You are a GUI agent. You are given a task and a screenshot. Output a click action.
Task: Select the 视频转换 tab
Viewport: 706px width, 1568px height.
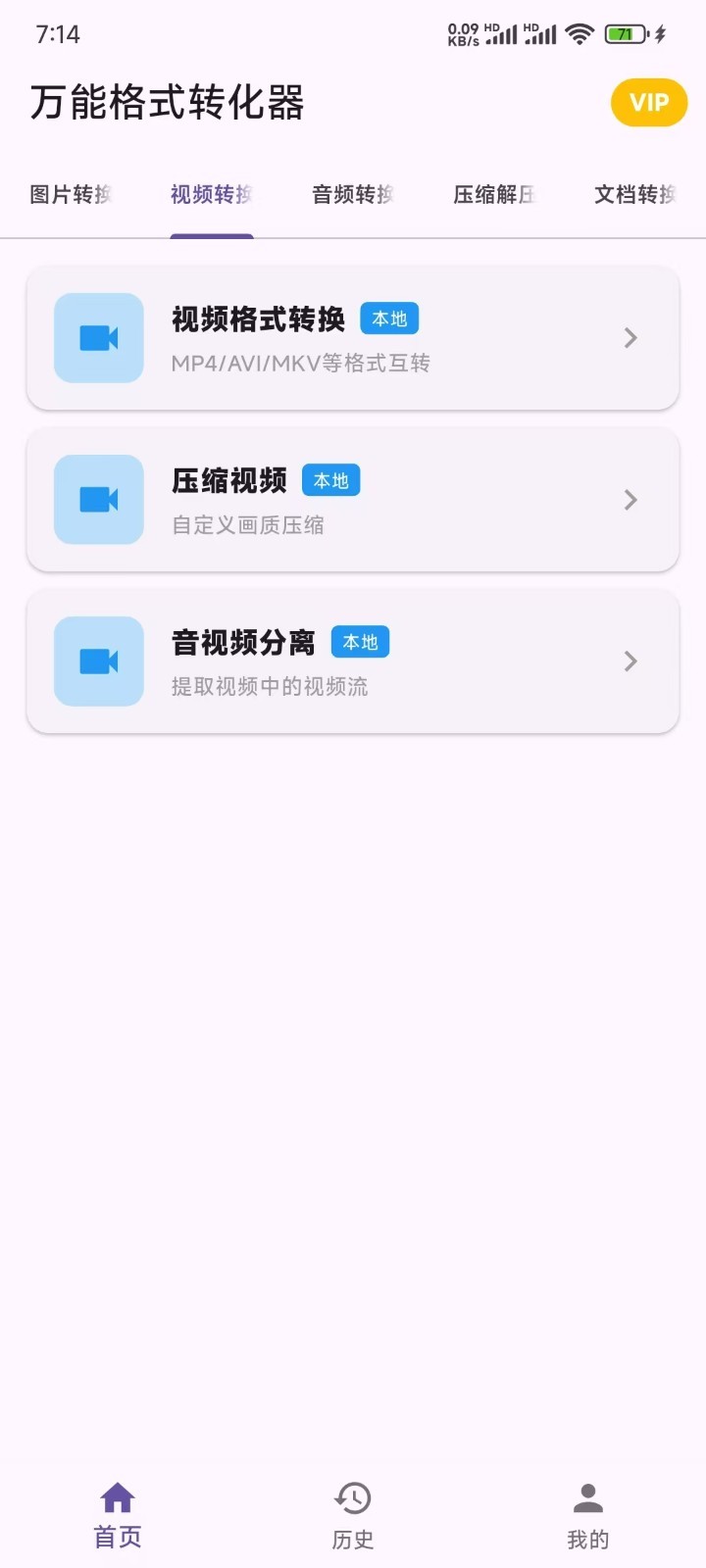212,194
